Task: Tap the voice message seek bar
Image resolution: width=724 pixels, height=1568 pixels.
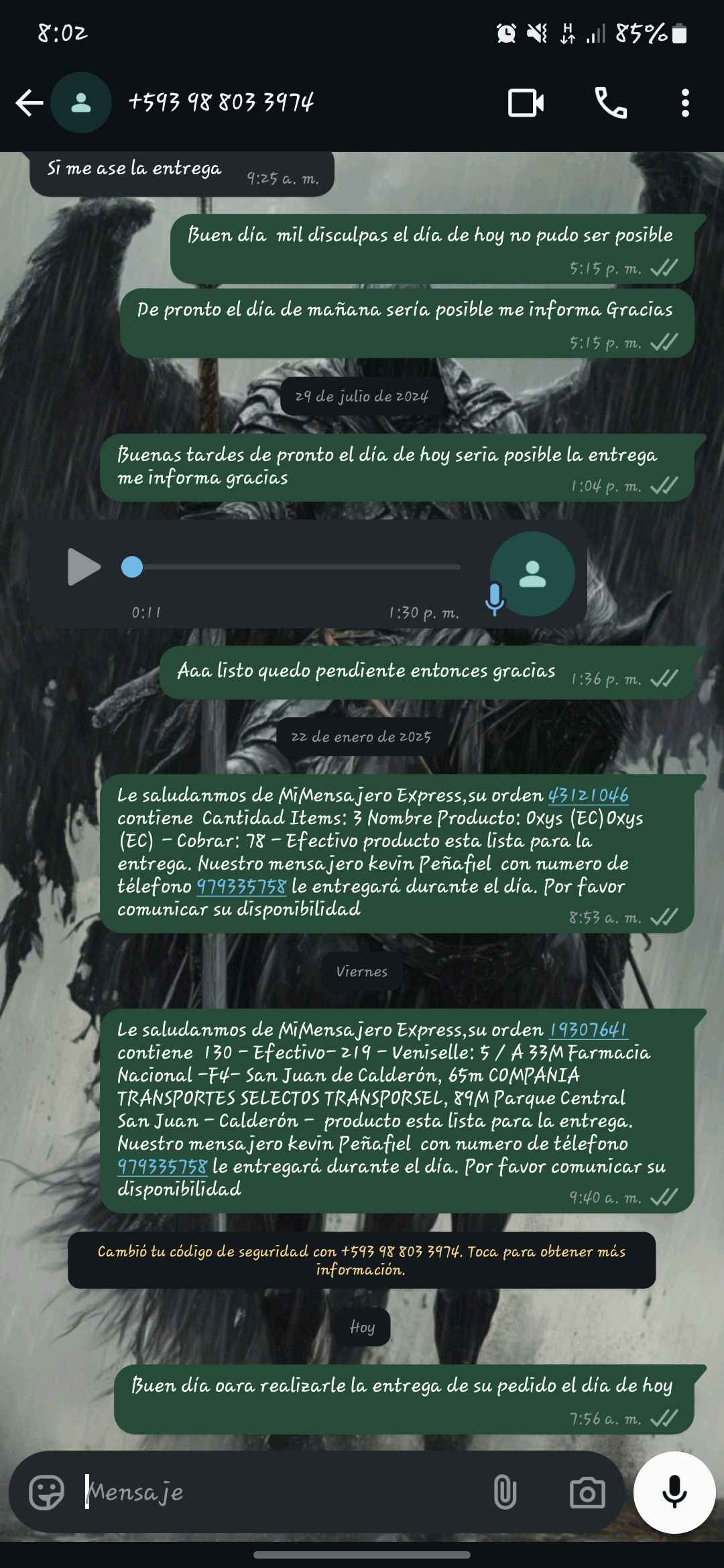Action: click(x=295, y=567)
